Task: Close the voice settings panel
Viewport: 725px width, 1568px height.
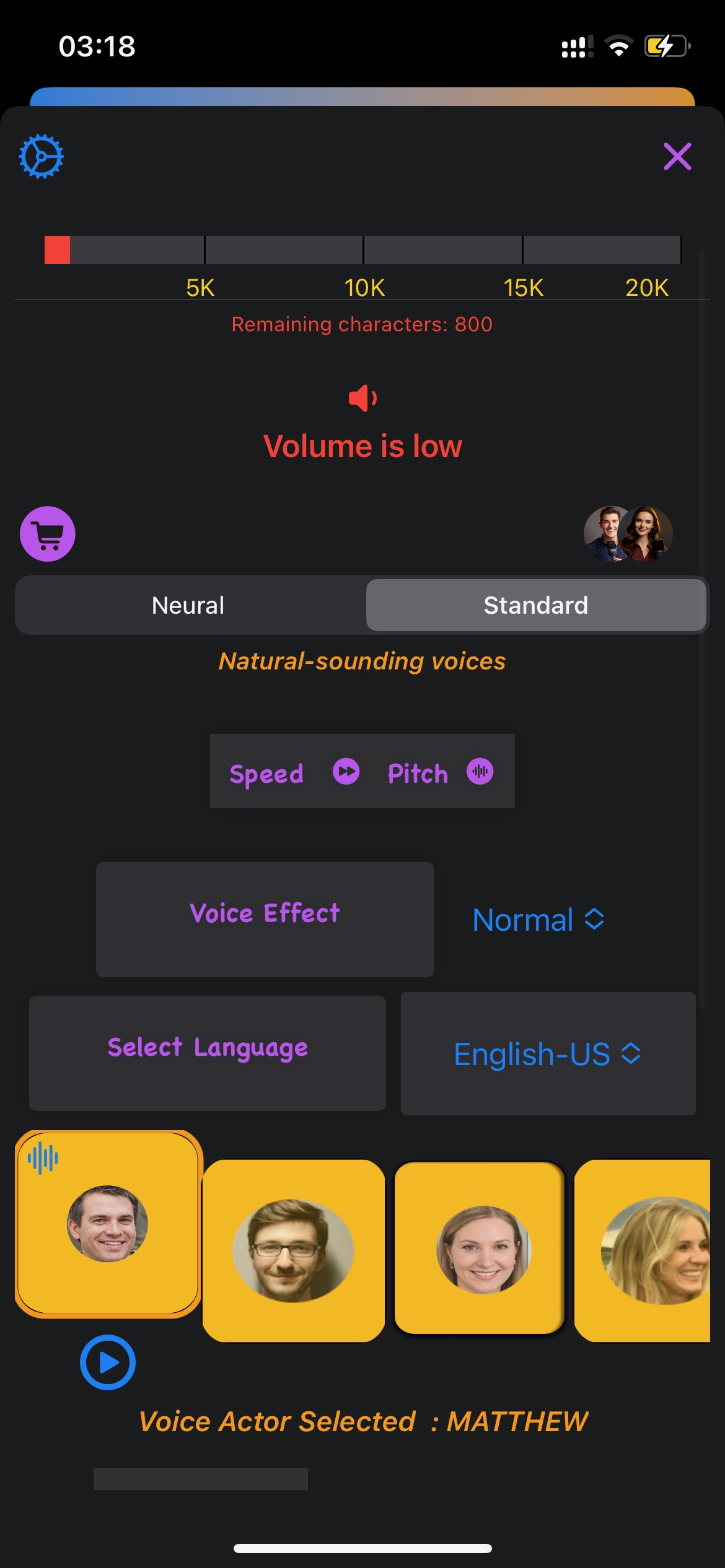Action: 677,156
